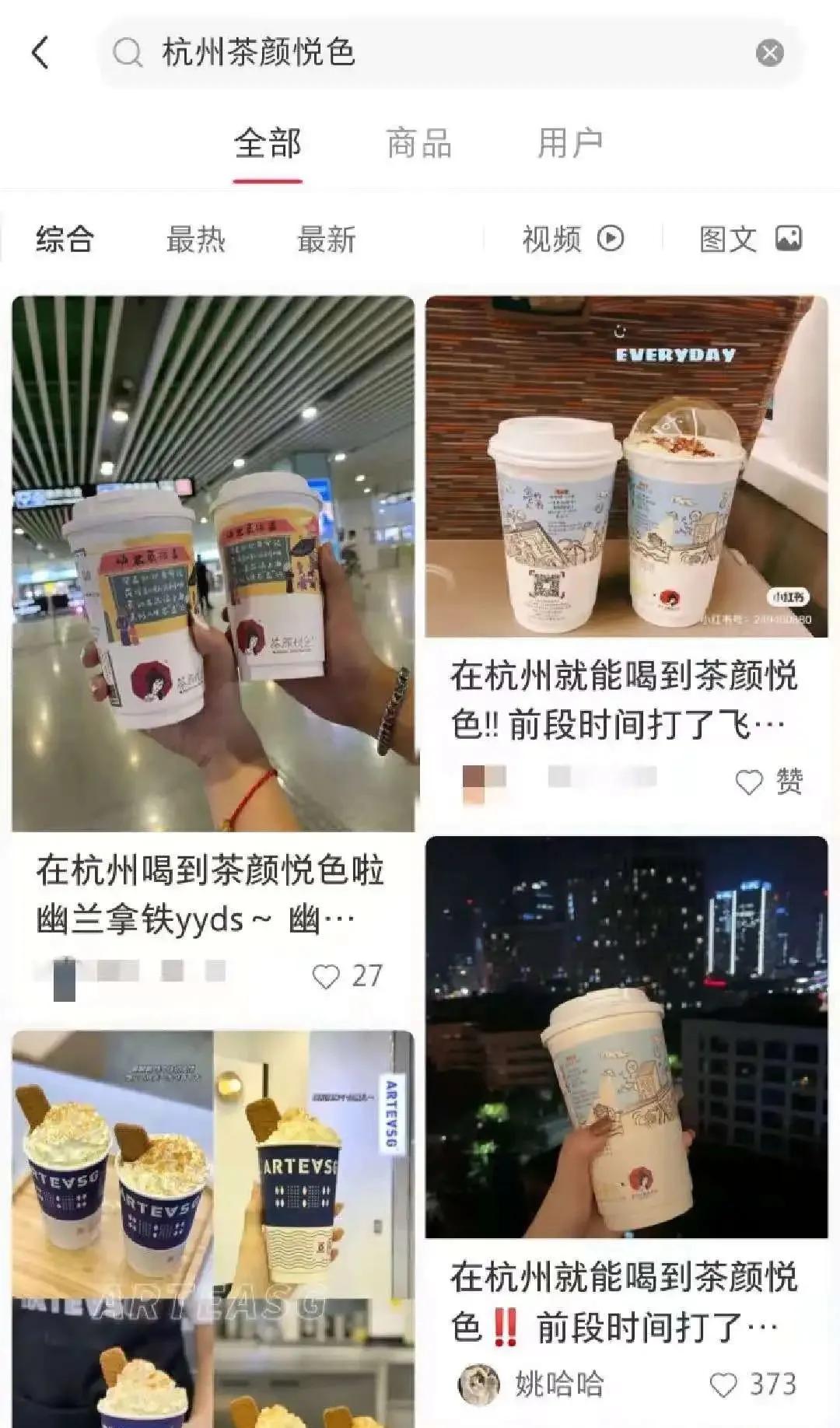Enable the 最新 sort filter
The image size is (840, 1428).
point(327,240)
